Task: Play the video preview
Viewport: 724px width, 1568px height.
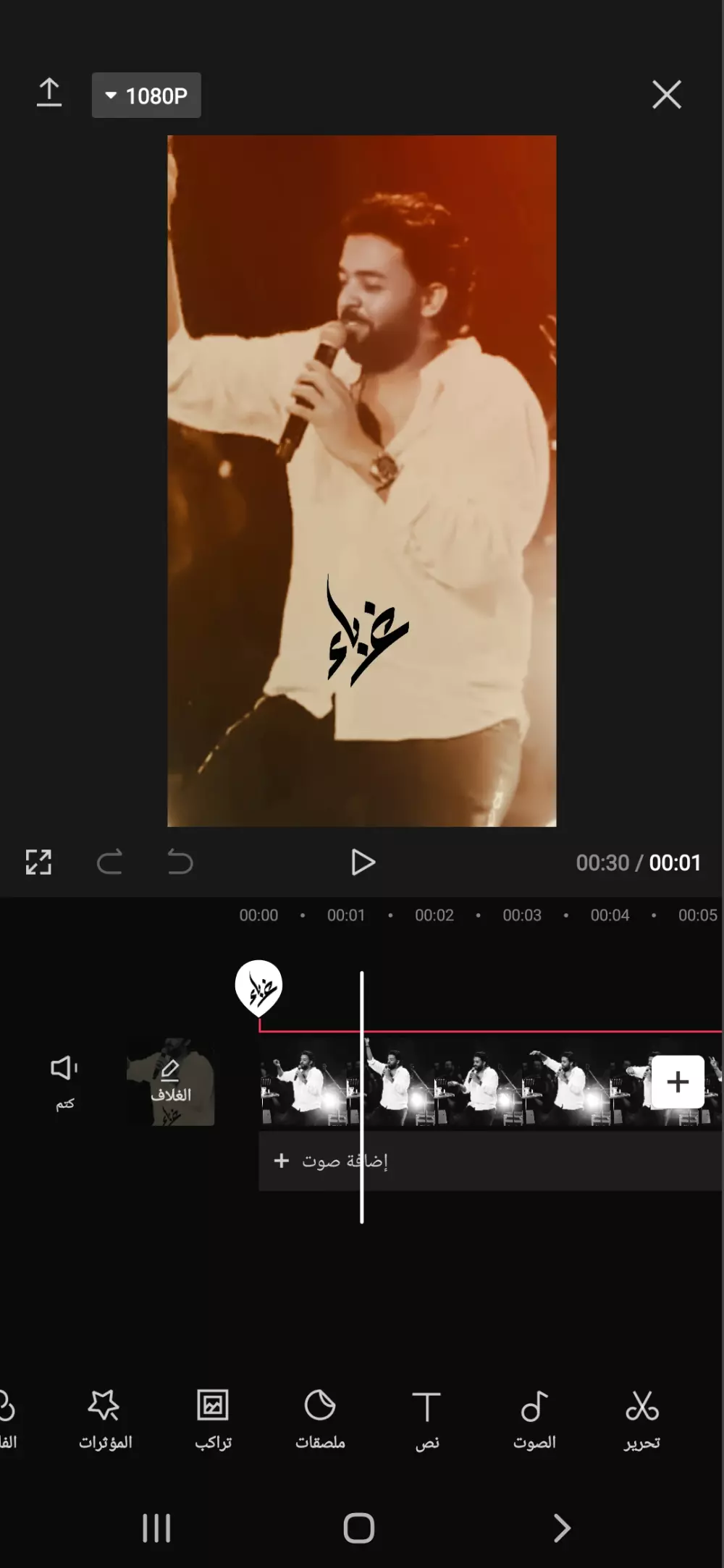Action: click(x=362, y=862)
